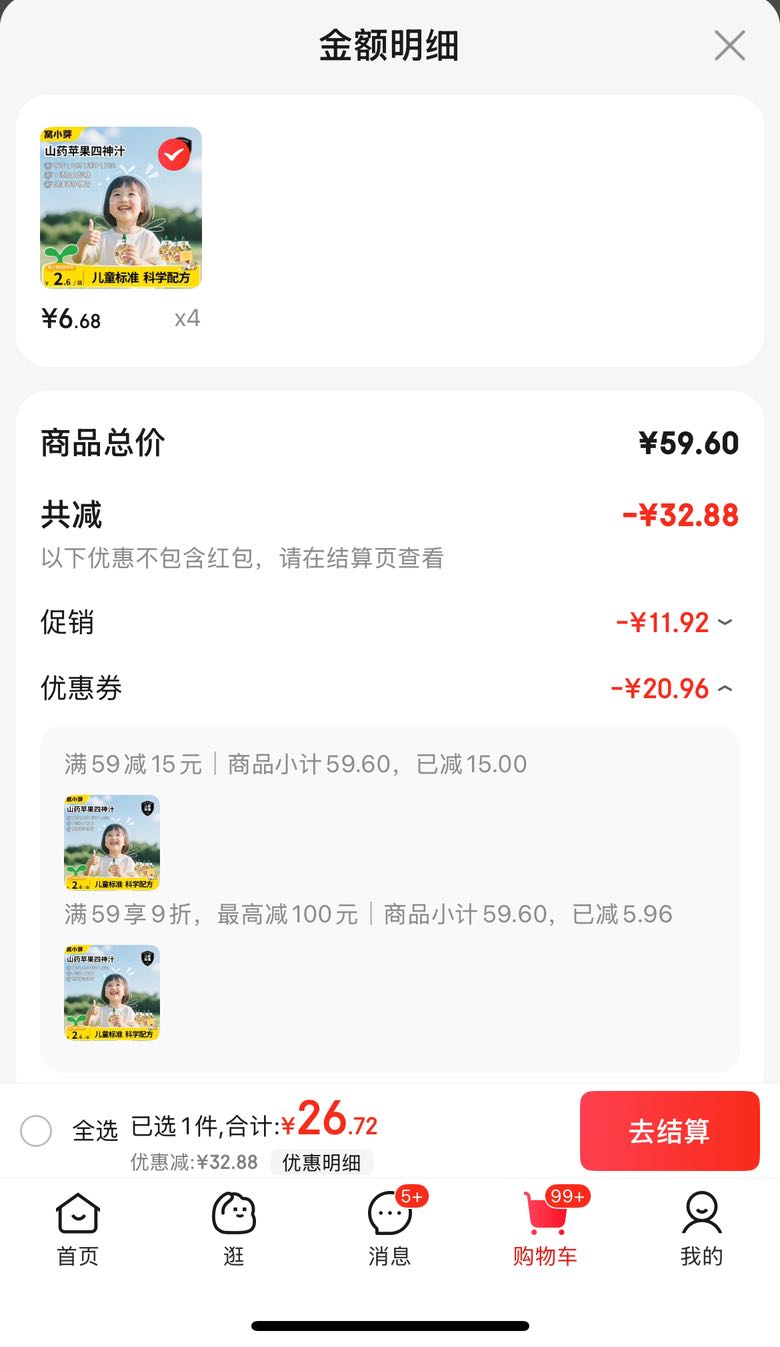Go to the 首页 tab
Image resolution: width=780 pixels, height=1347 pixels.
tap(78, 1230)
